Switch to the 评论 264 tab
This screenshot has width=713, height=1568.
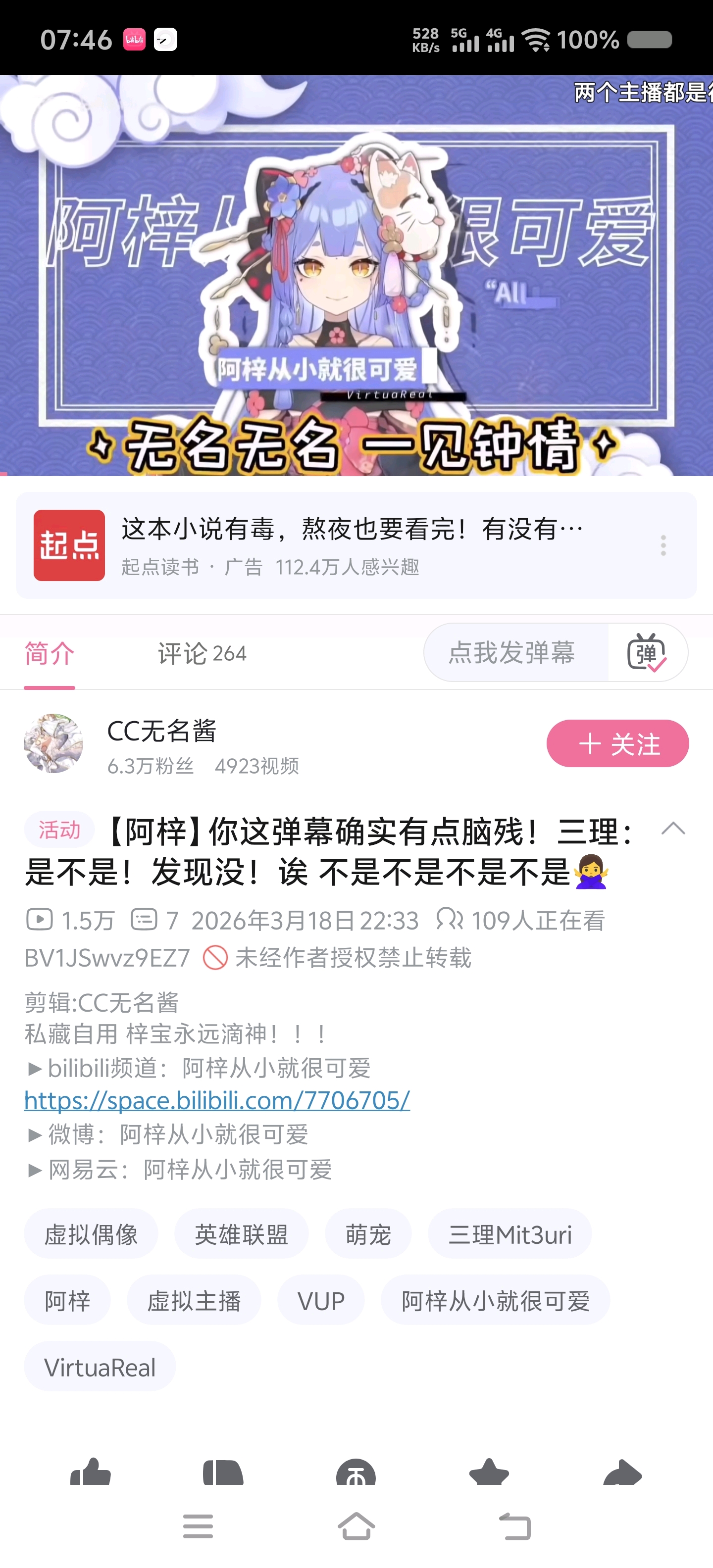[202, 654]
